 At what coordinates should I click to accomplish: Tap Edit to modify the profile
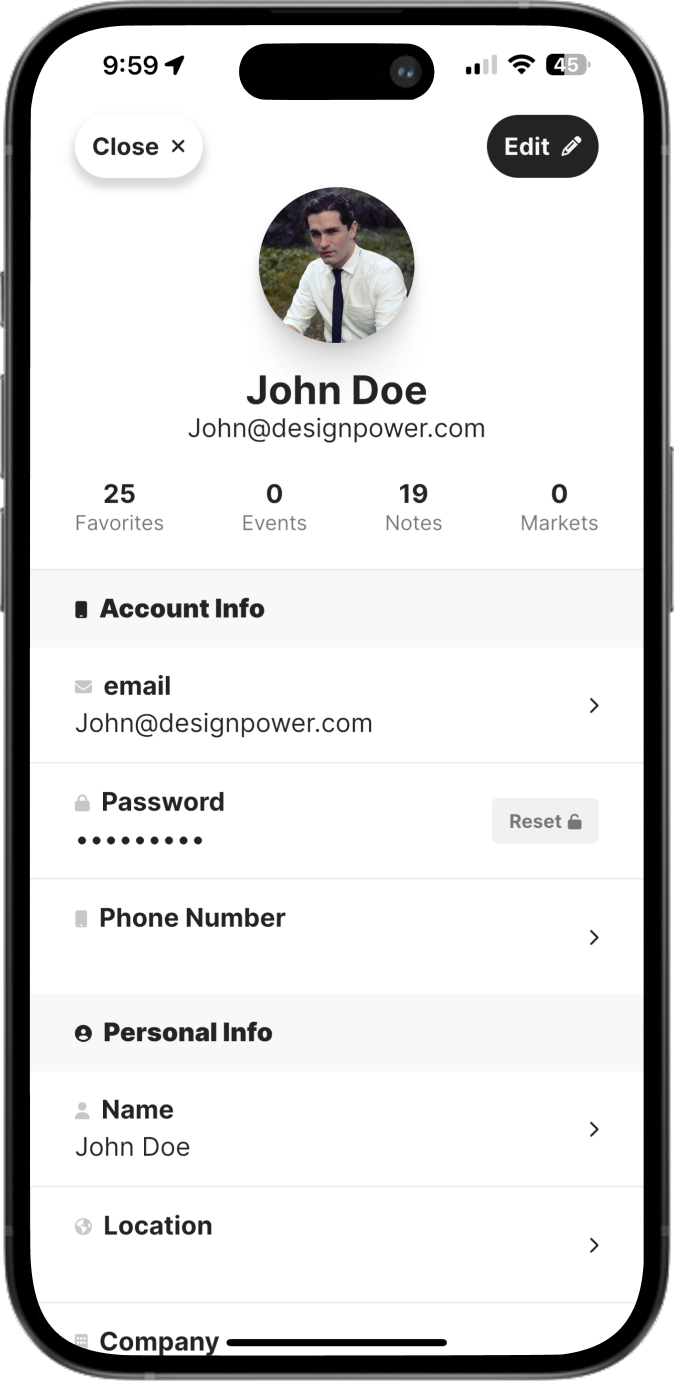click(x=542, y=147)
